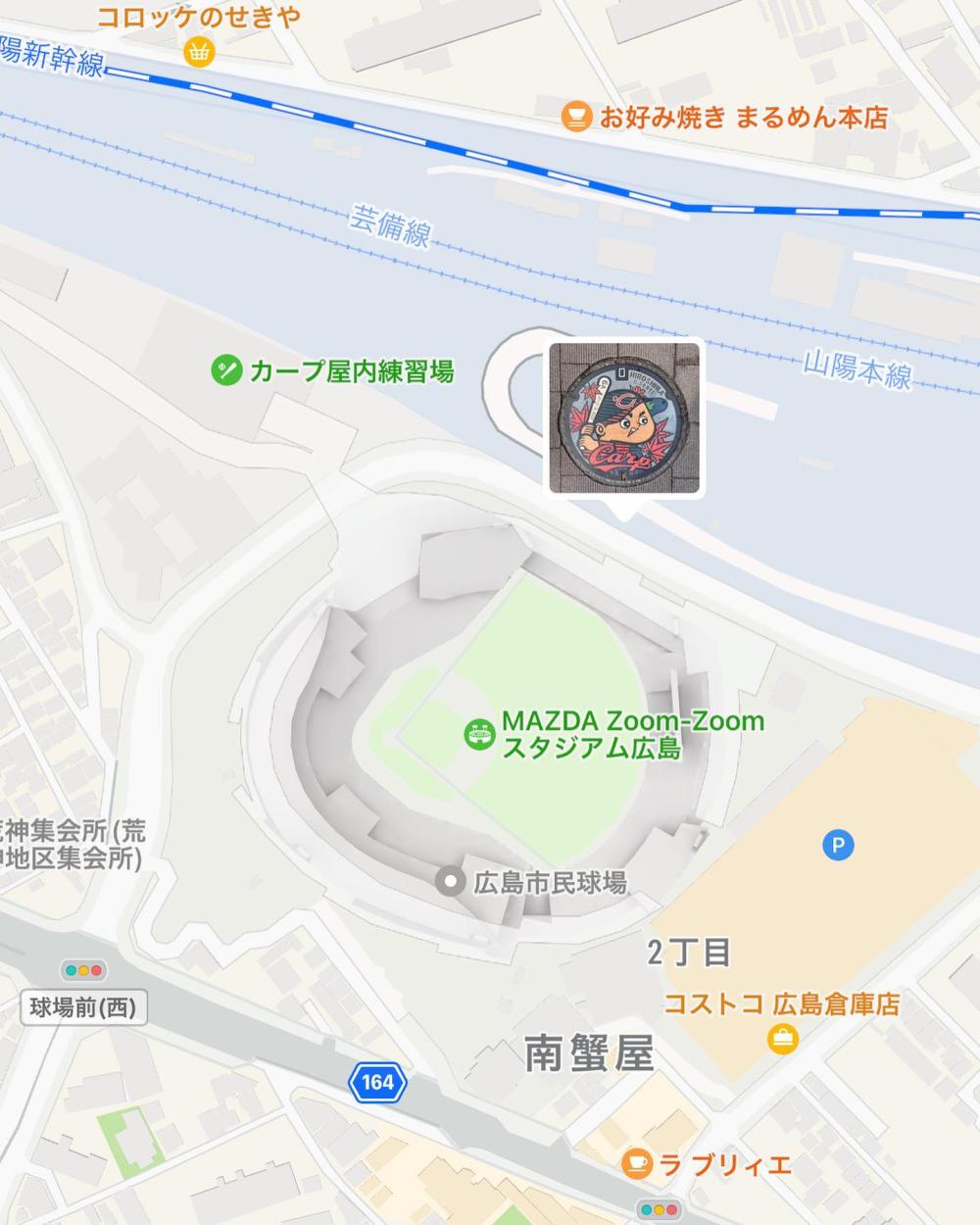
Task: Tap the カープ屋内練習場 place marker
Action: pyautogui.click(x=226, y=370)
